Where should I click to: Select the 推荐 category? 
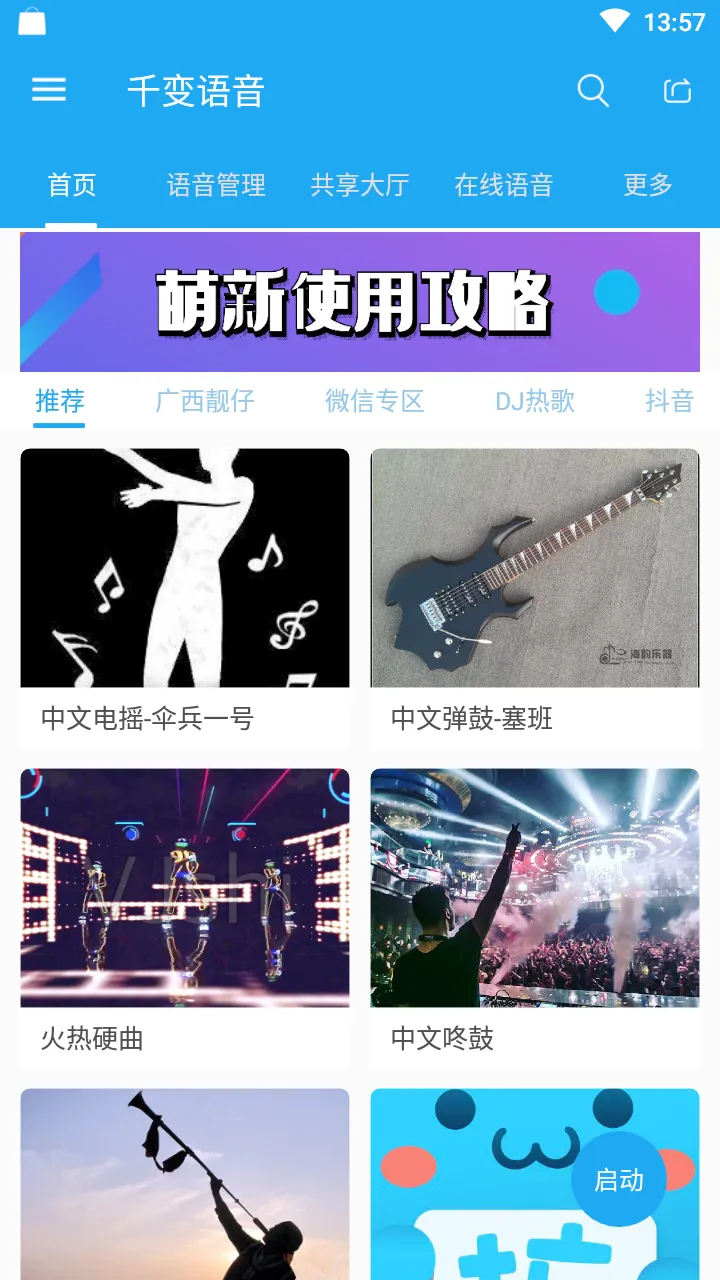click(x=59, y=402)
